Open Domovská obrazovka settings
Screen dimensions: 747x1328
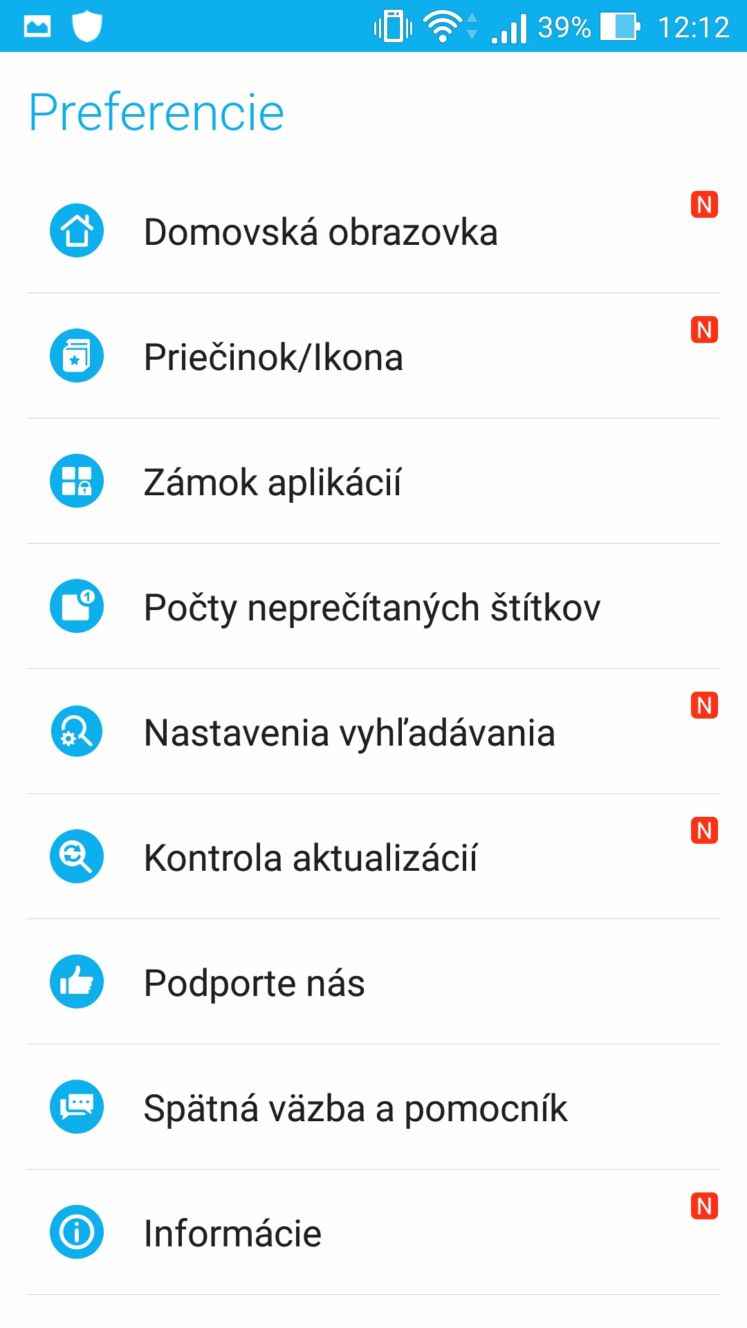tap(373, 231)
